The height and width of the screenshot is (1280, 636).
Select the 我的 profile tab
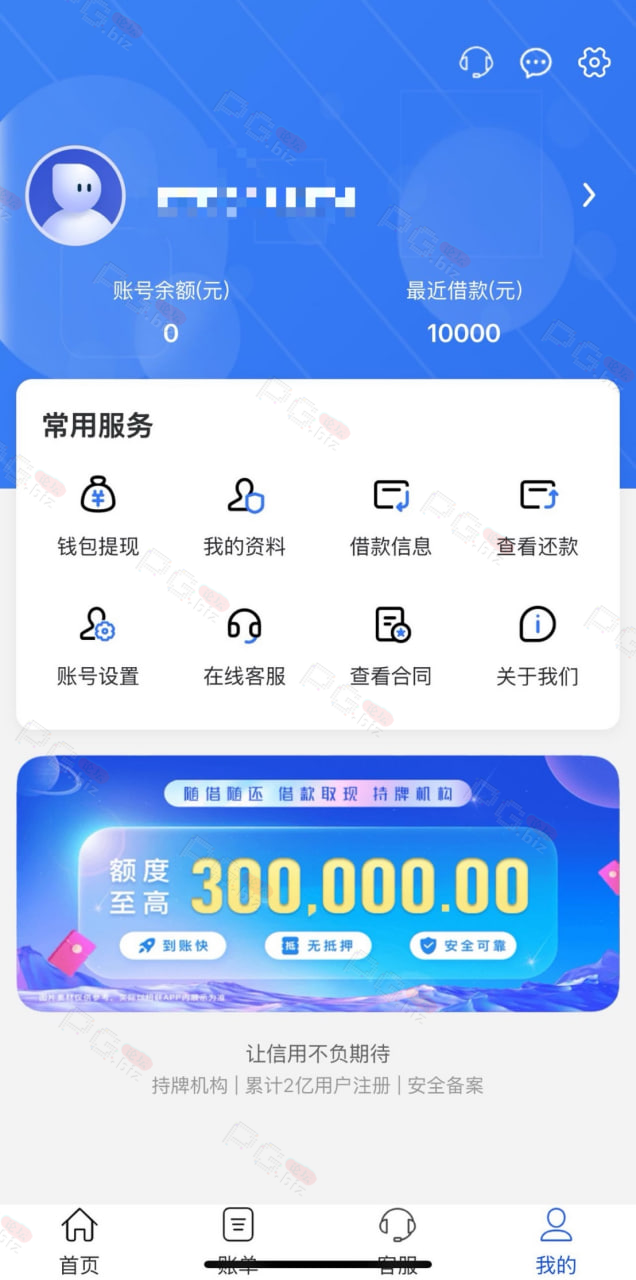[556, 1240]
